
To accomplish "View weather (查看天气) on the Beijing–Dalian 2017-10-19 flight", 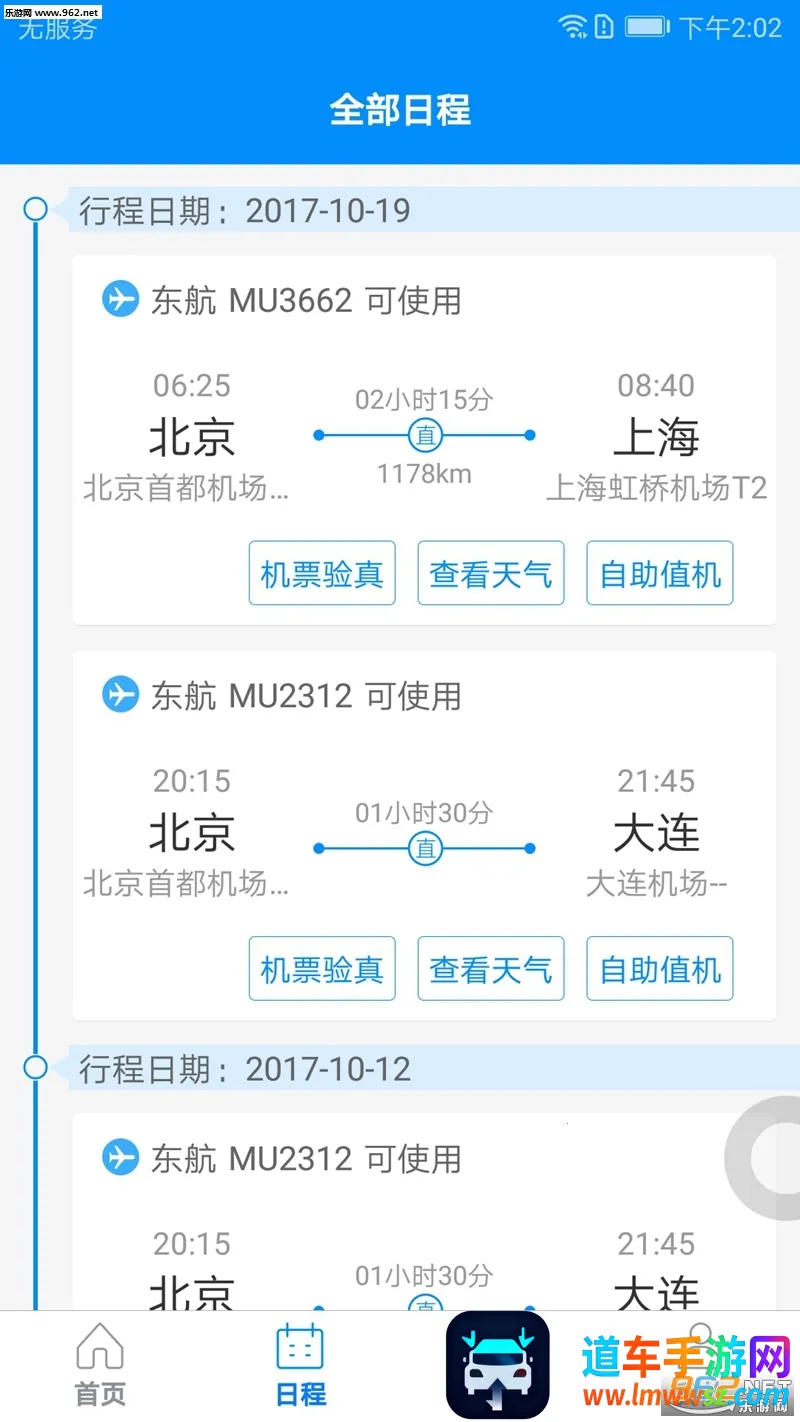I will [490, 969].
